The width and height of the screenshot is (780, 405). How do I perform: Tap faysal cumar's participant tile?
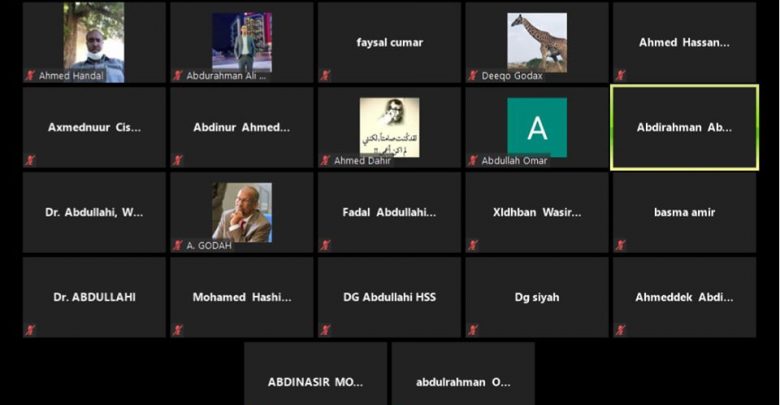point(389,42)
